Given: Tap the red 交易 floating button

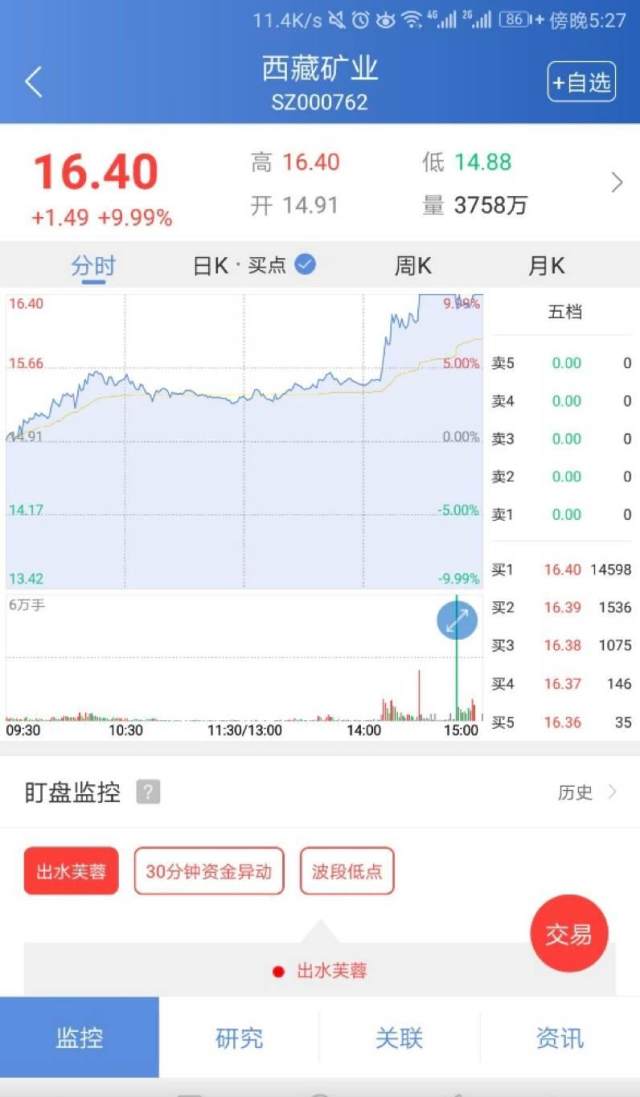Looking at the screenshot, I should point(568,934).
